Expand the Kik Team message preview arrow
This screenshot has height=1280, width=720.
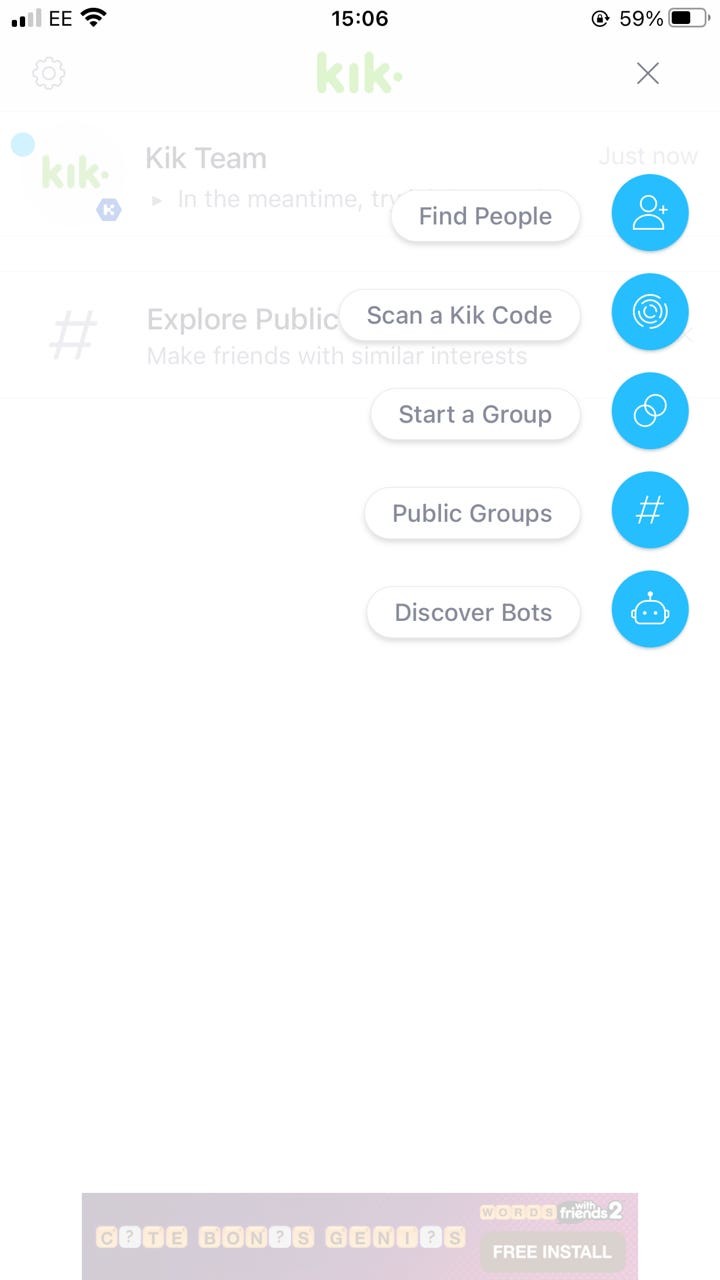pos(157,199)
